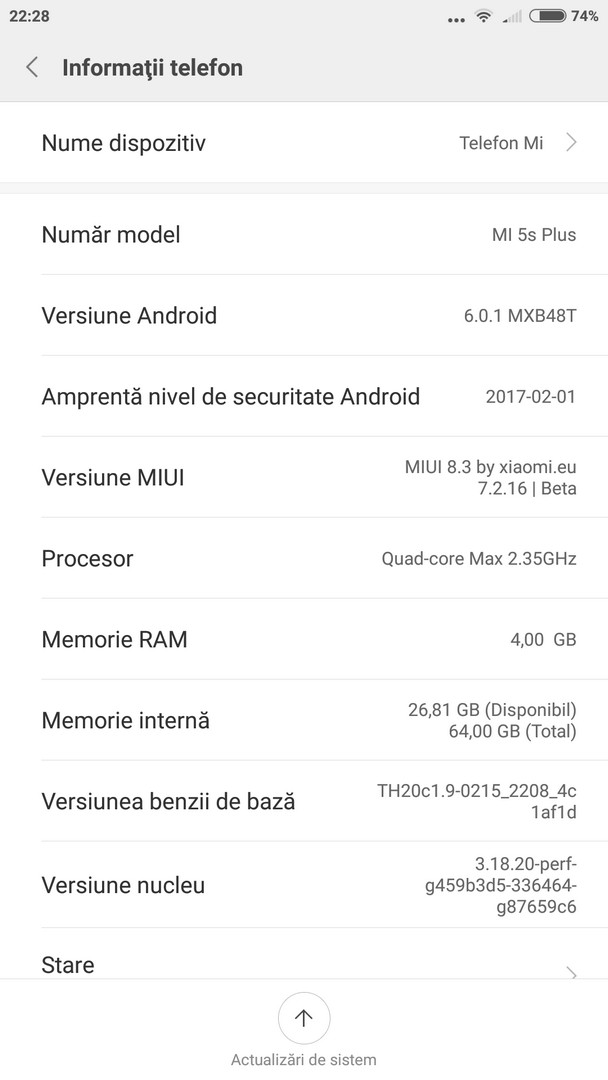The height and width of the screenshot is (1080, 608).
Task: Select the Memorie internă row
Action: pyautogui.click(x=304, y=720)
